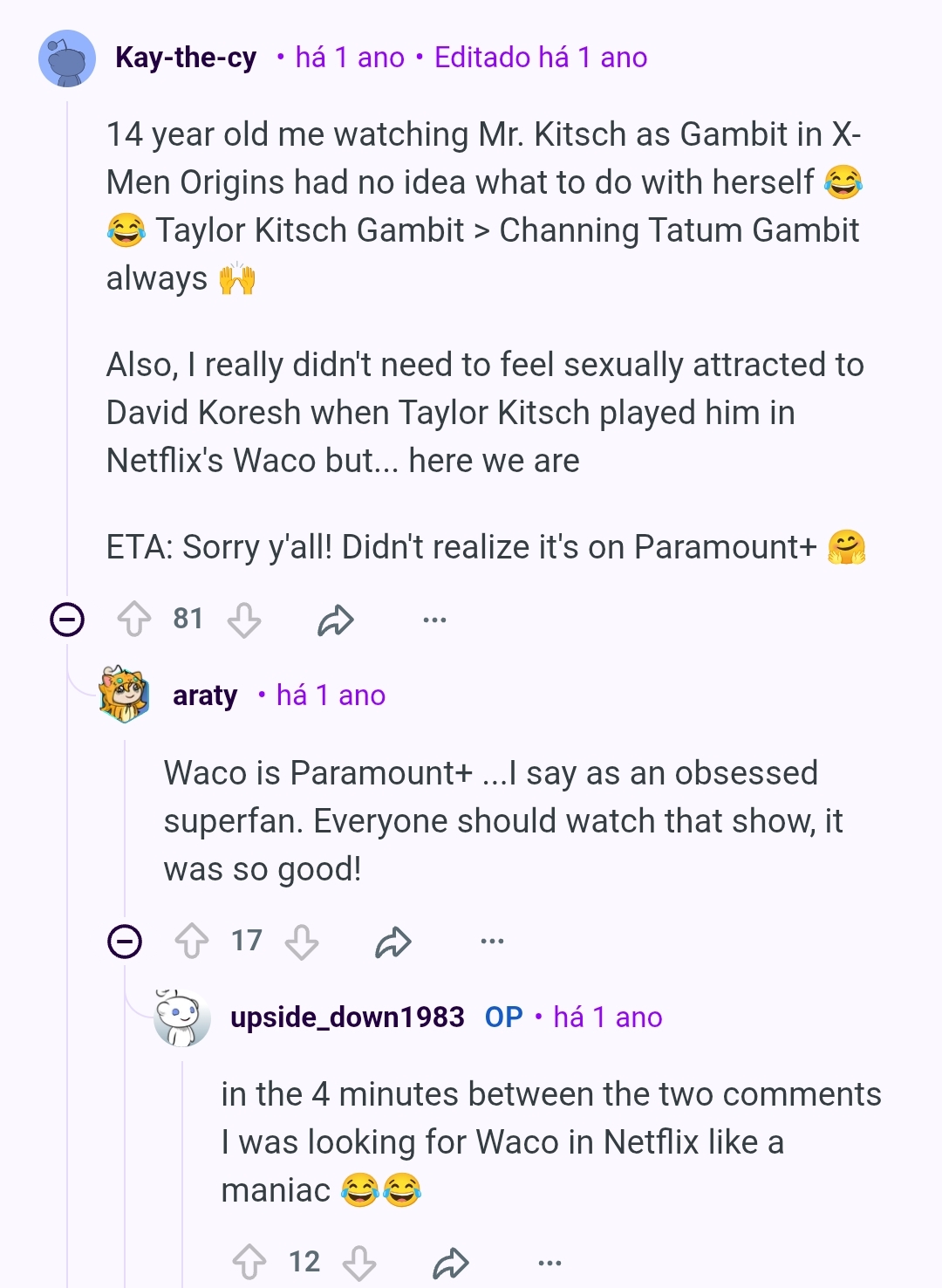This screenshot has height=1288, width=942.
Task: Upvote araty's comment
Action: tap(192, 942)
